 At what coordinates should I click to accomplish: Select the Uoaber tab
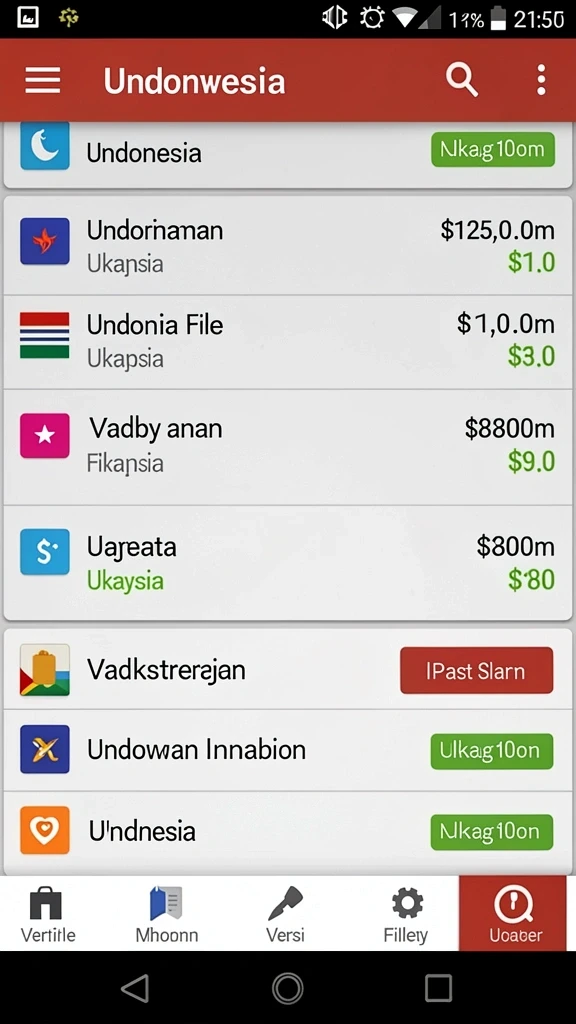[x=515, y=914]
